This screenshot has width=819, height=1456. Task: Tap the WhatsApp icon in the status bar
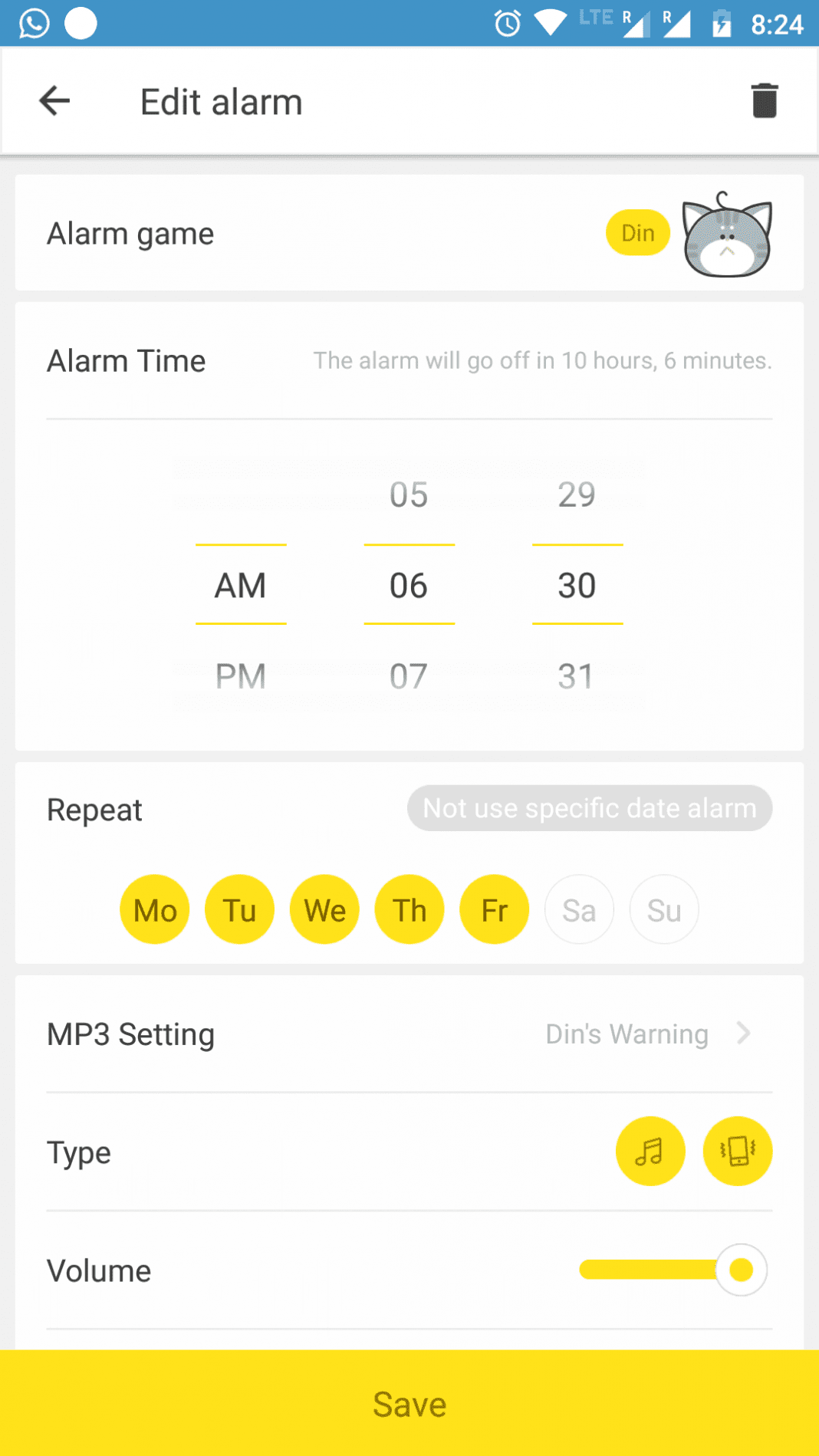pyautogui.click(x=32, y=22)
